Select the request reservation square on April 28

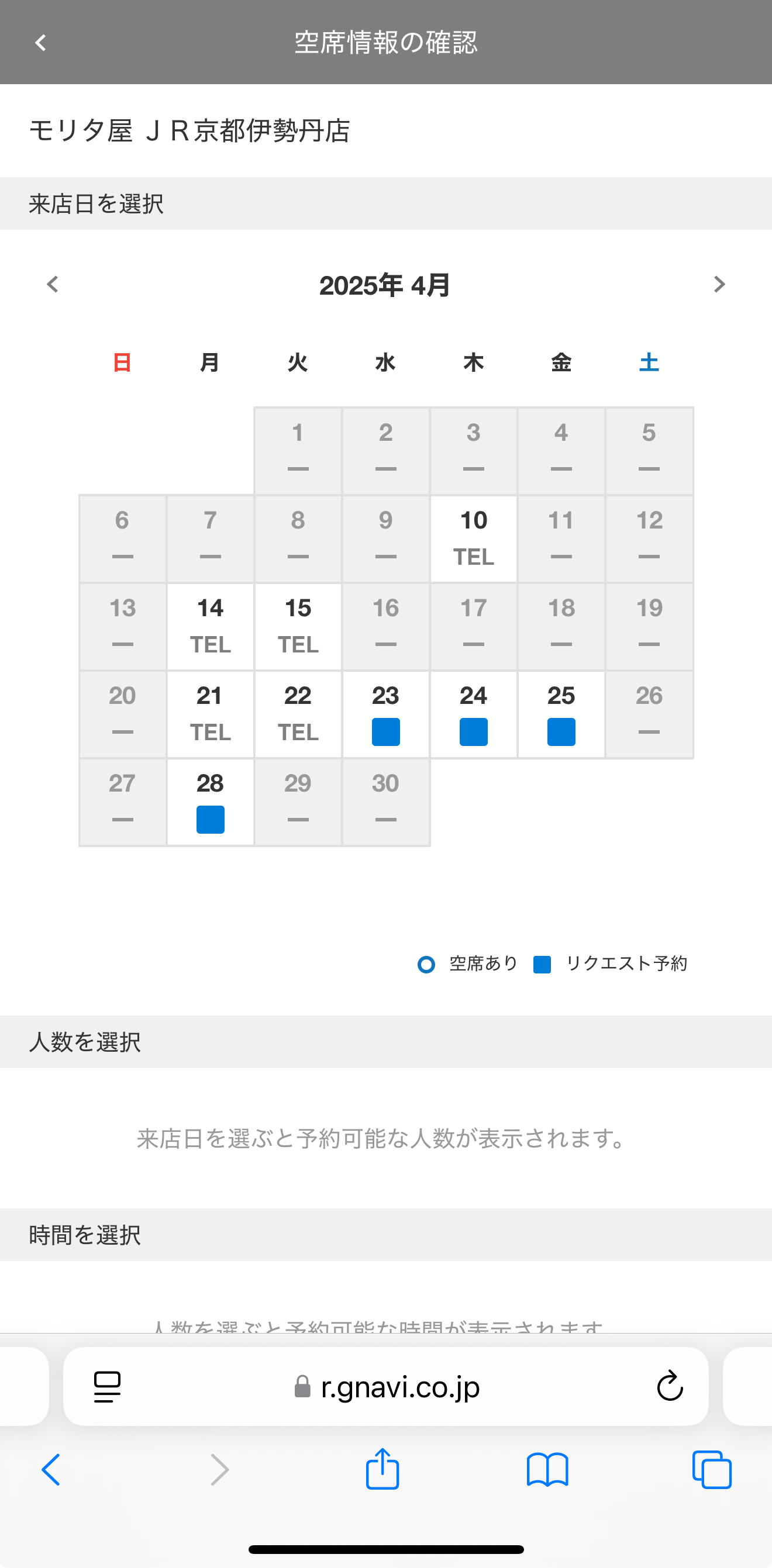point(210,820)
